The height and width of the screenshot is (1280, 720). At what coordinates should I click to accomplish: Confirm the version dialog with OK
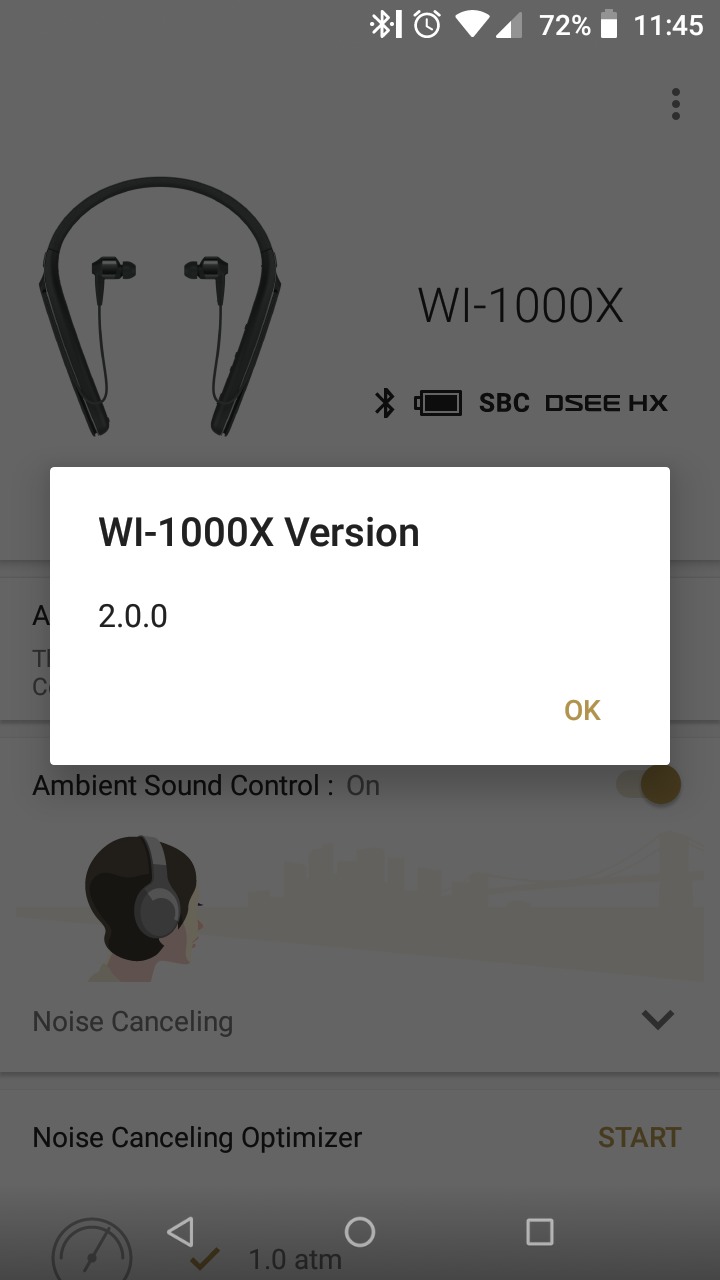(582, 710)
